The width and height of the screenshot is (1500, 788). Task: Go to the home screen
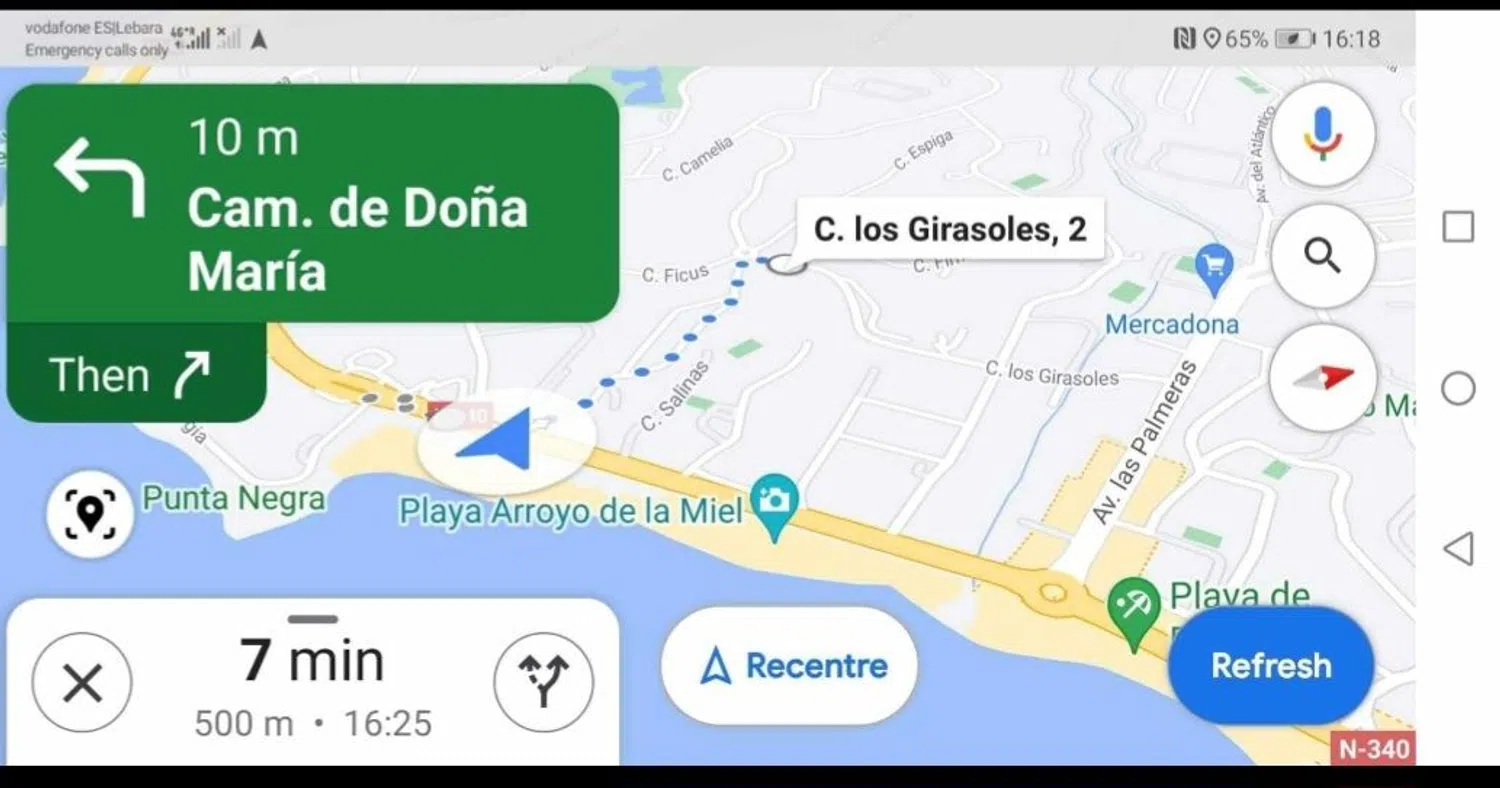[1458, 388]
